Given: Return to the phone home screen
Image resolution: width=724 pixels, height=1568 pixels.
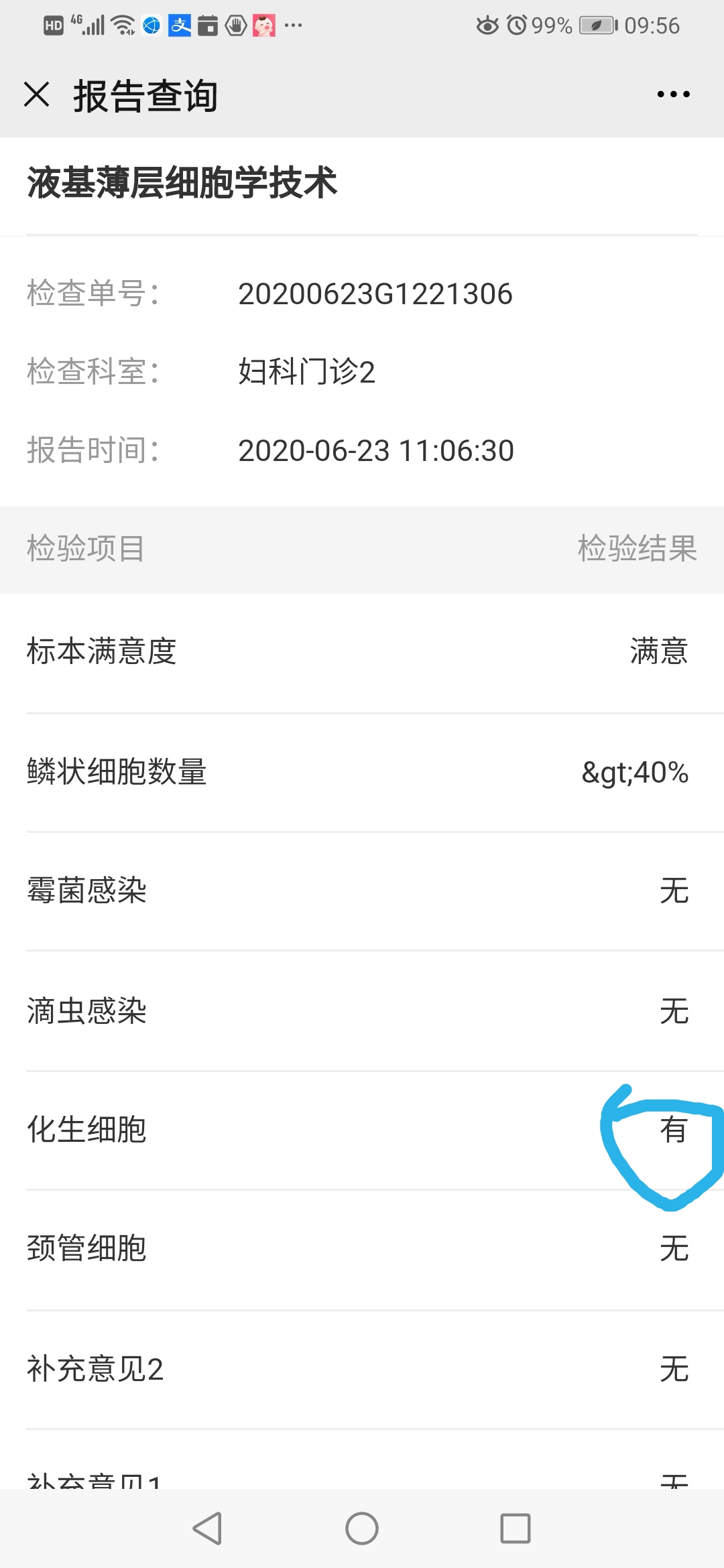Looking at the screenshot, I should click(362, 1528).
